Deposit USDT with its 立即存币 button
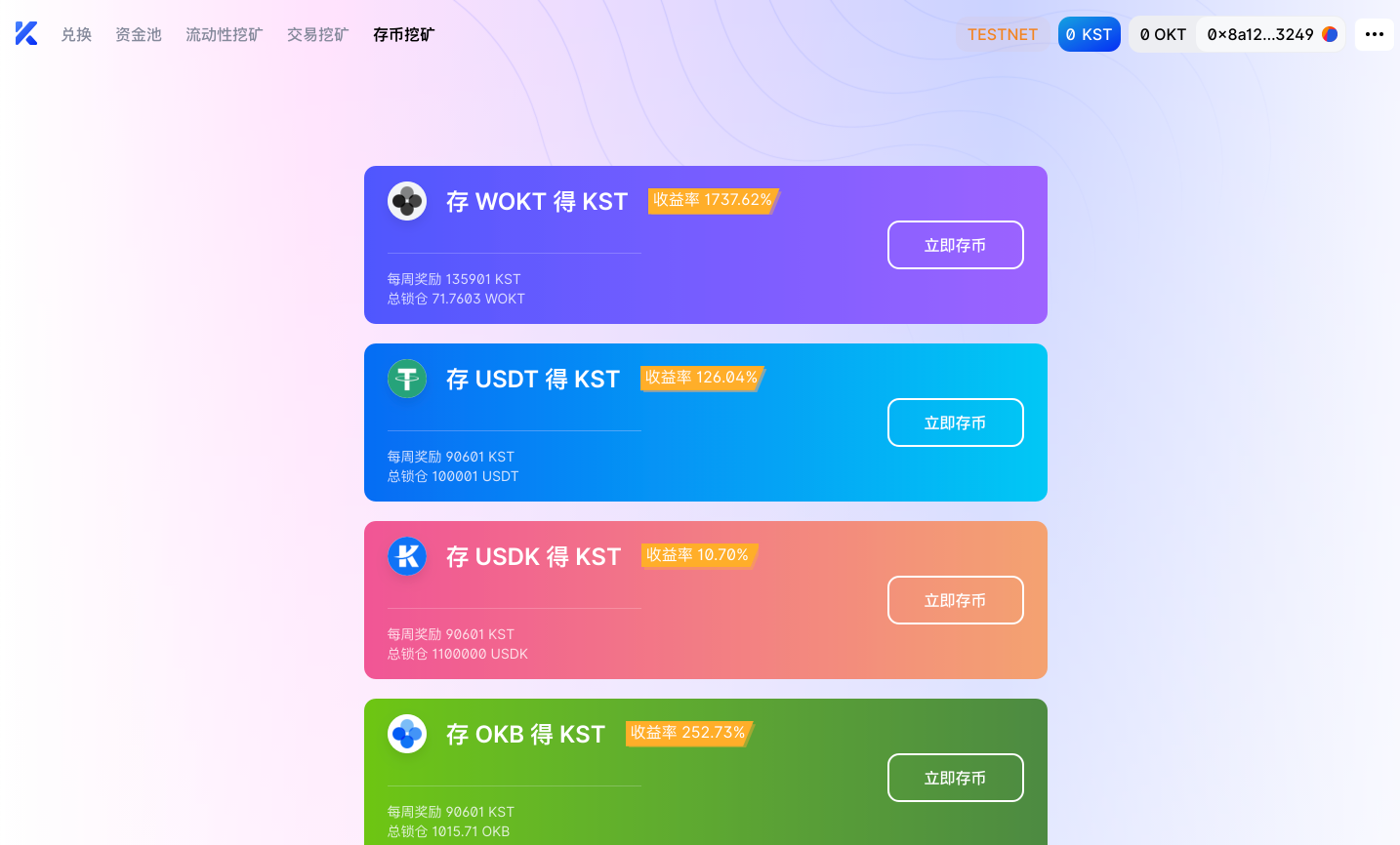This screenshot has width=1400, height=845. [x=955, y=422]
